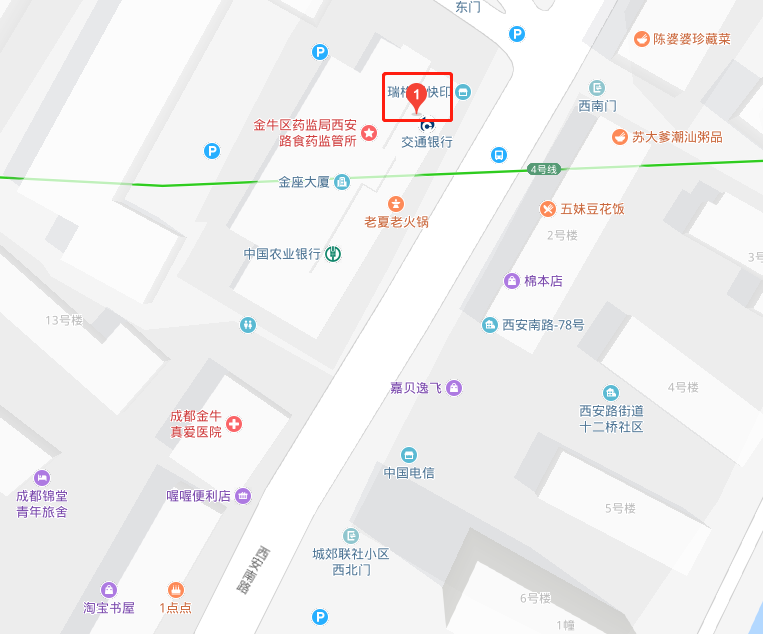Image resolution: width=763 pixels, height=634 pixels.
Task: Select the 中国电信 marker
Action: pyautogui.click(x=409, y=456)
